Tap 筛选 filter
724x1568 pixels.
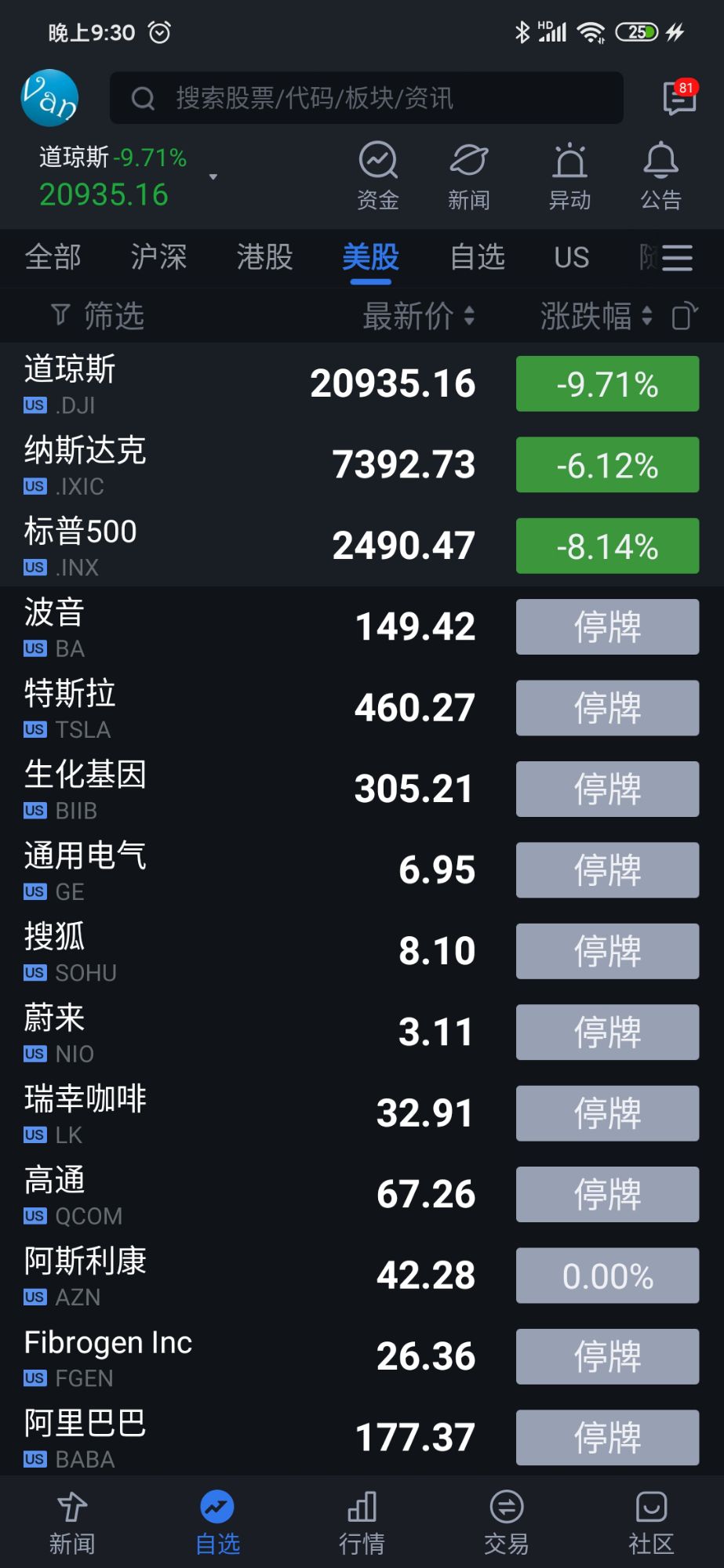pos(97,316)
